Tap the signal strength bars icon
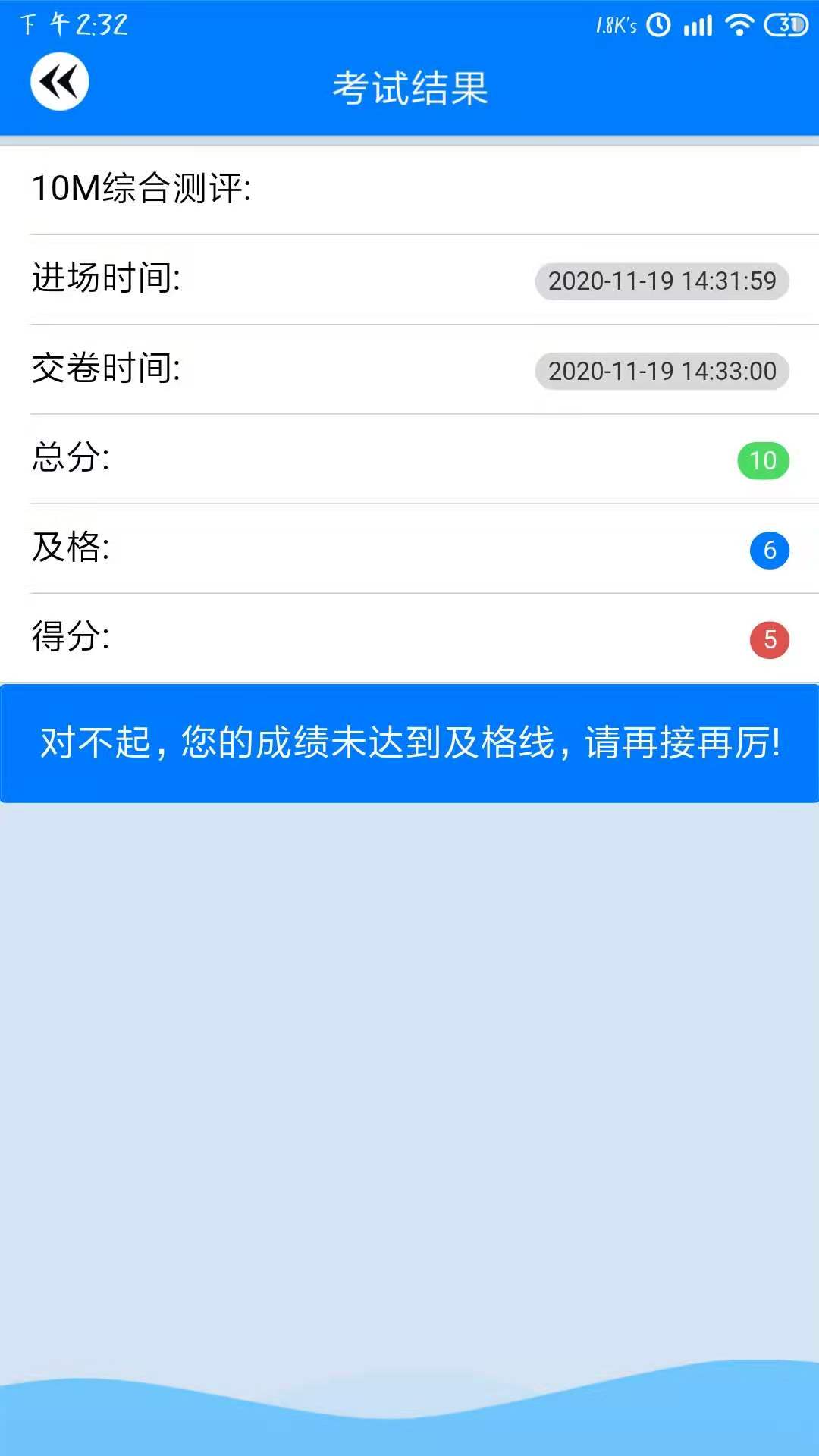 698,24
